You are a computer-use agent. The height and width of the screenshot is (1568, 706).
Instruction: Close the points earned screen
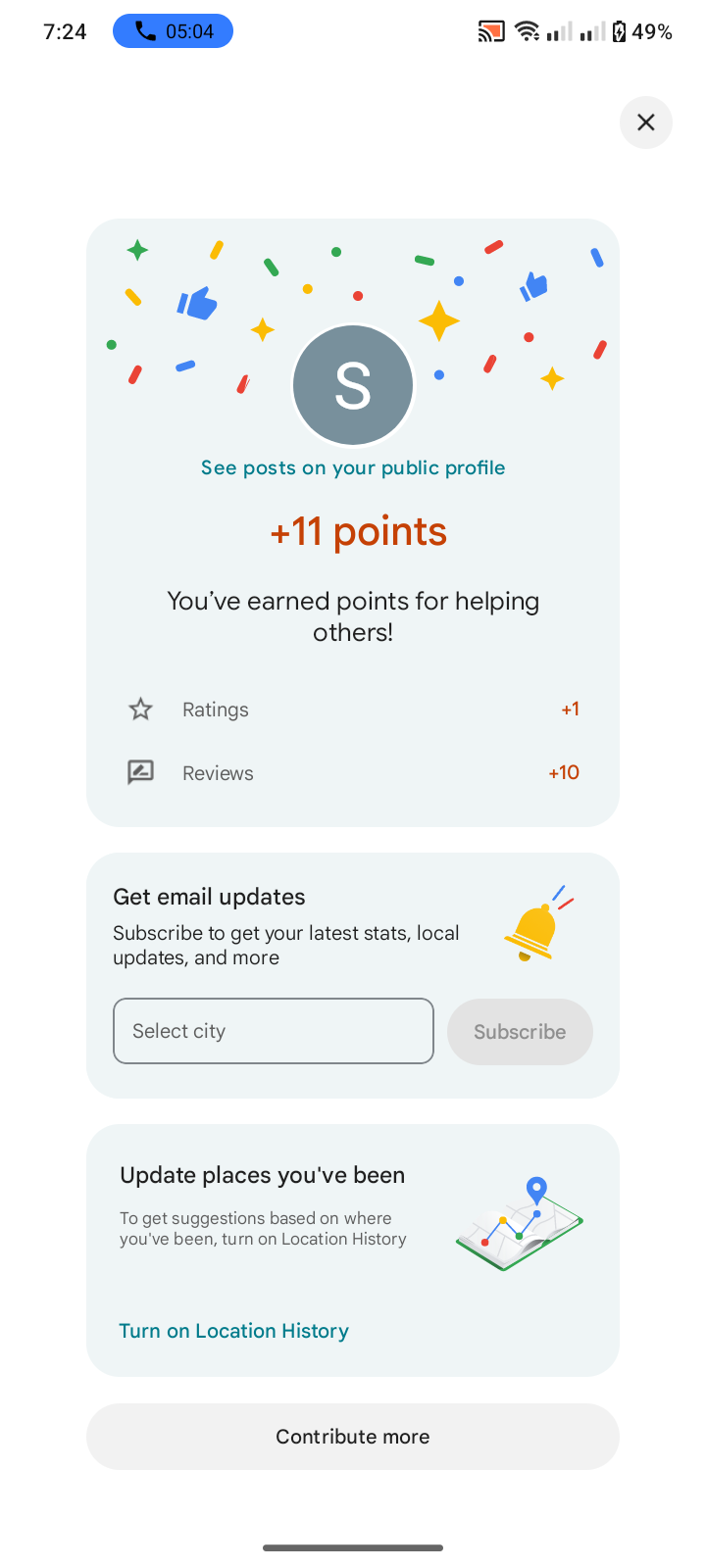coord(645,122)
